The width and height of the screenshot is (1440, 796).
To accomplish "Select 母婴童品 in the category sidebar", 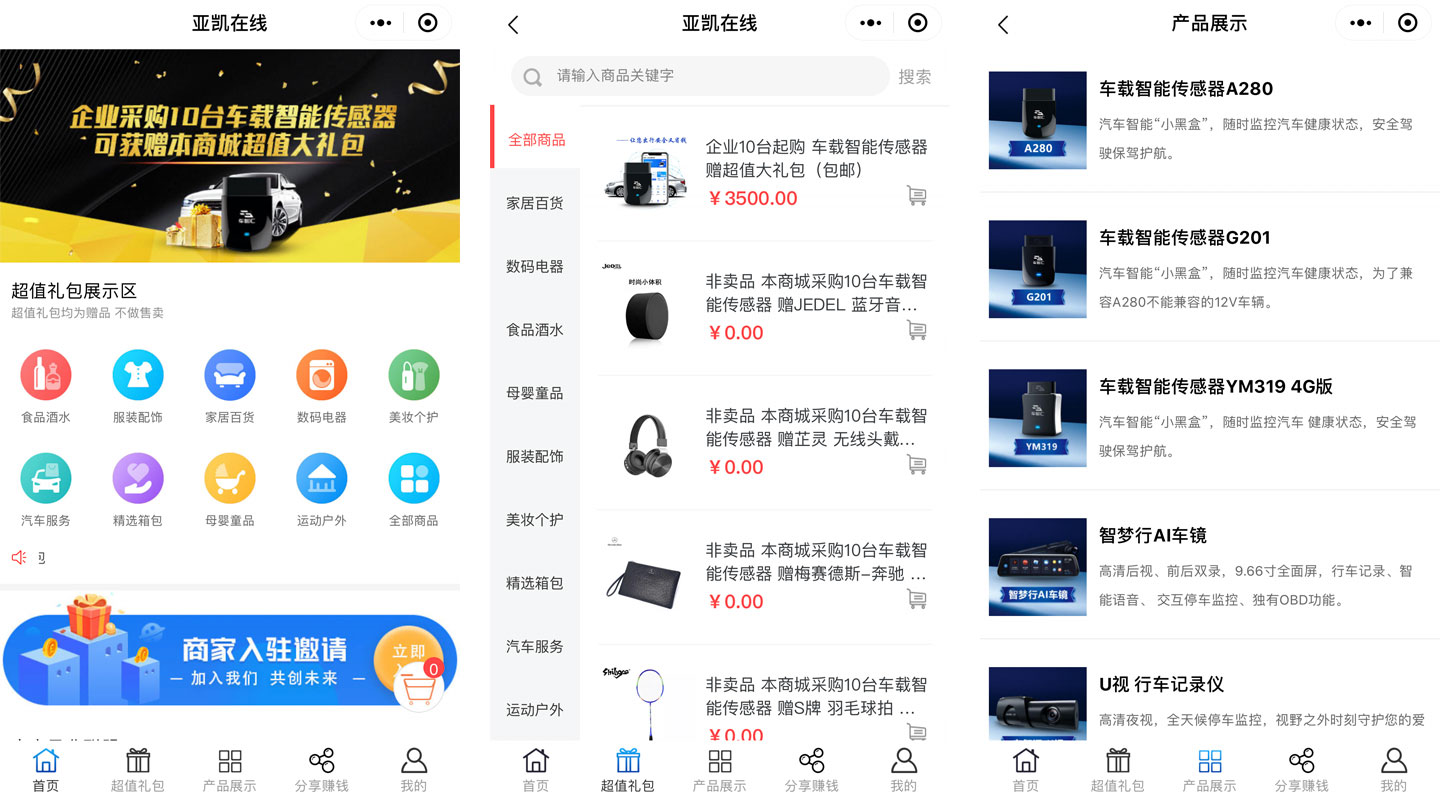I will tap(535, 393).
